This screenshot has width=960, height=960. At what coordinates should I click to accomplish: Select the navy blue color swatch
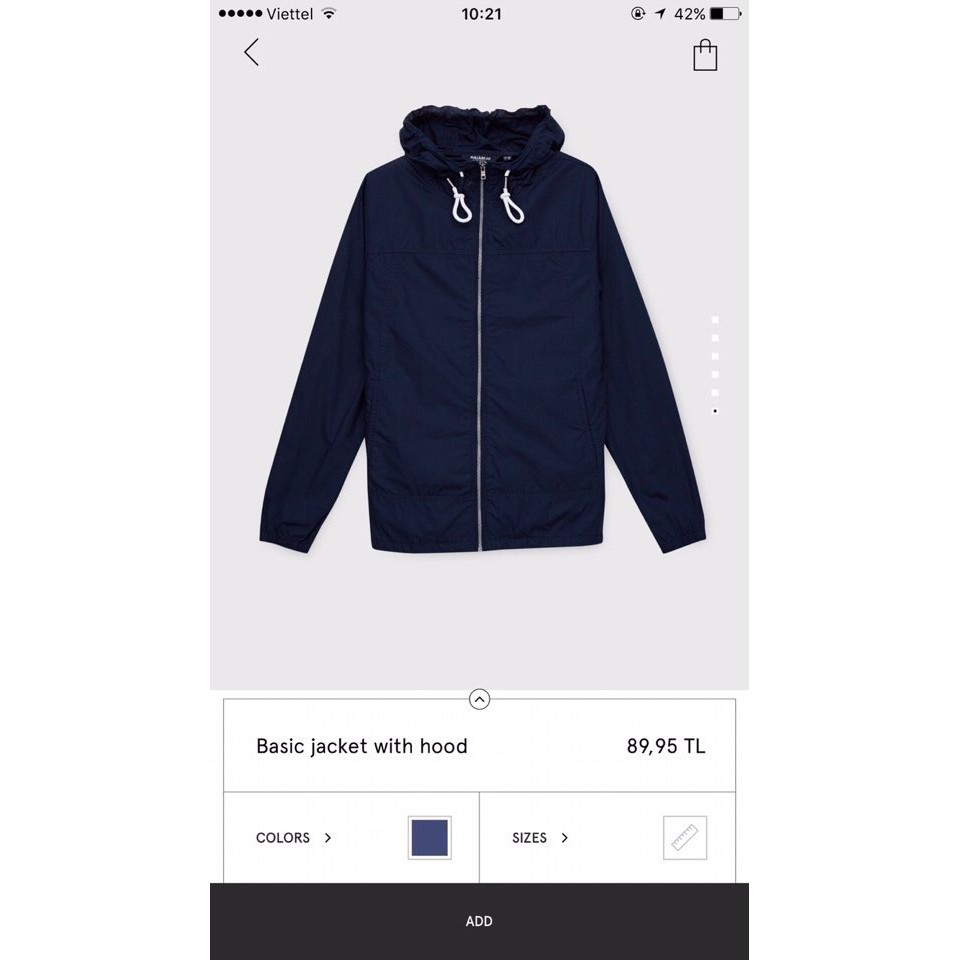coord(429,837)
